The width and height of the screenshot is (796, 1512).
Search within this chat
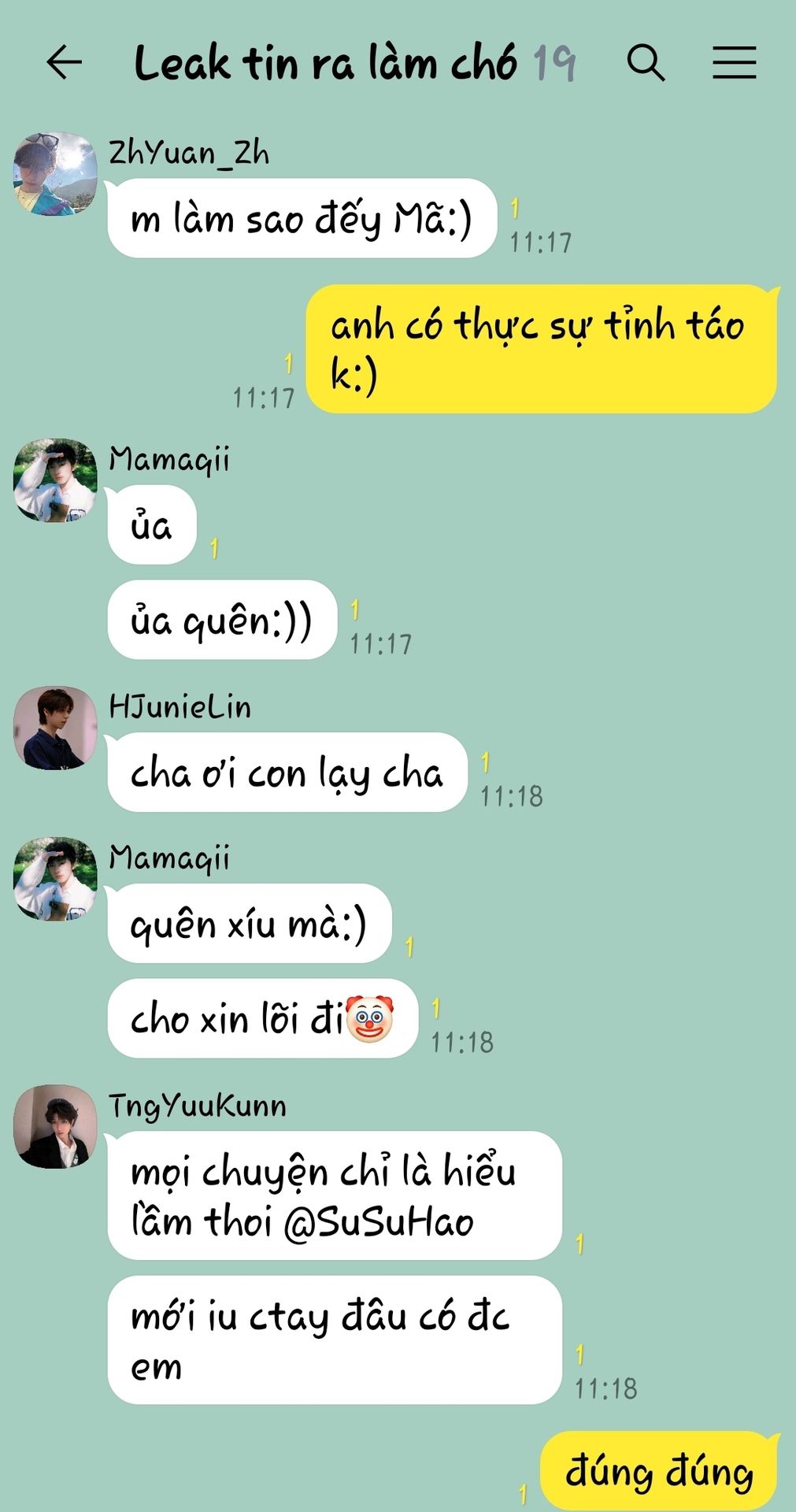pos(646,62)
